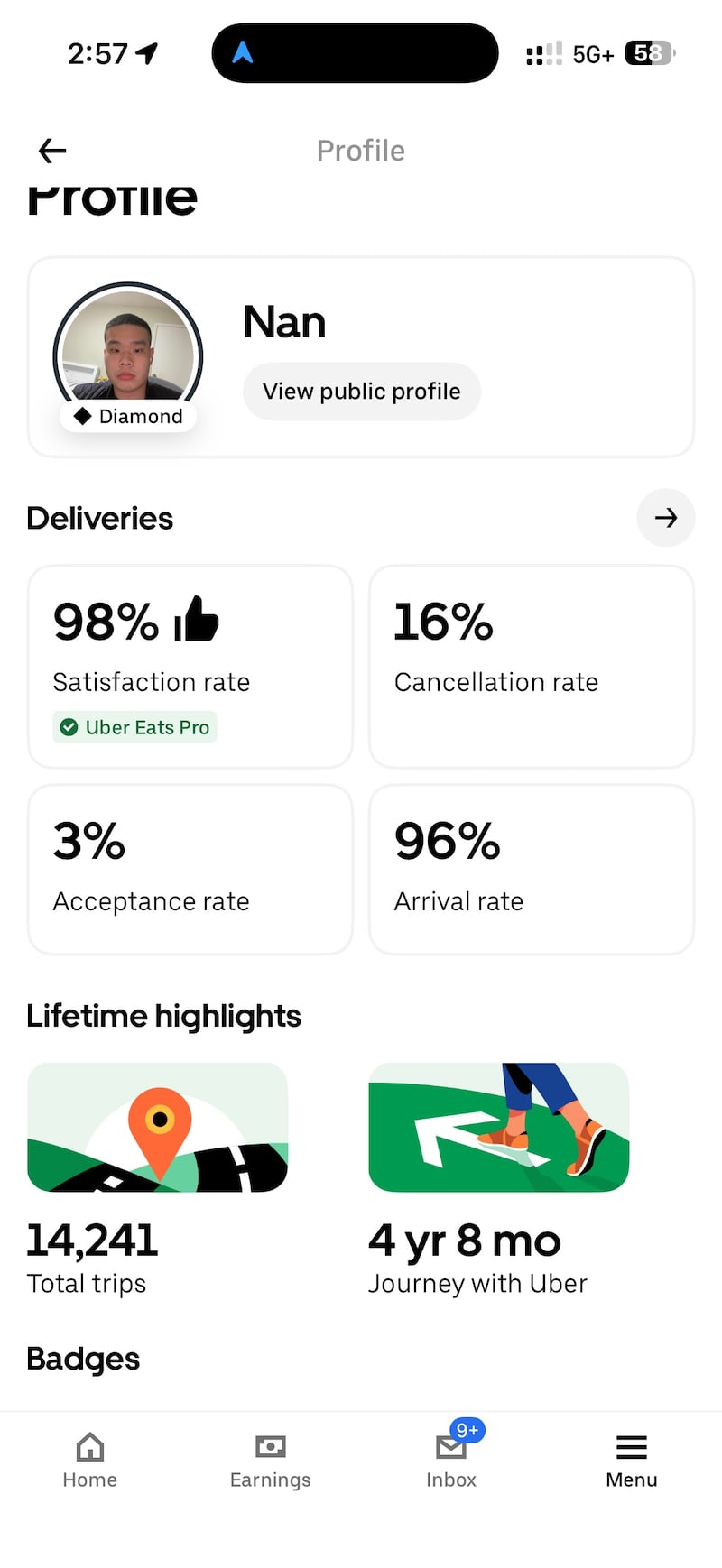Switch to the Home tab
The image size is (722, 1568).
coord(90,1459)
